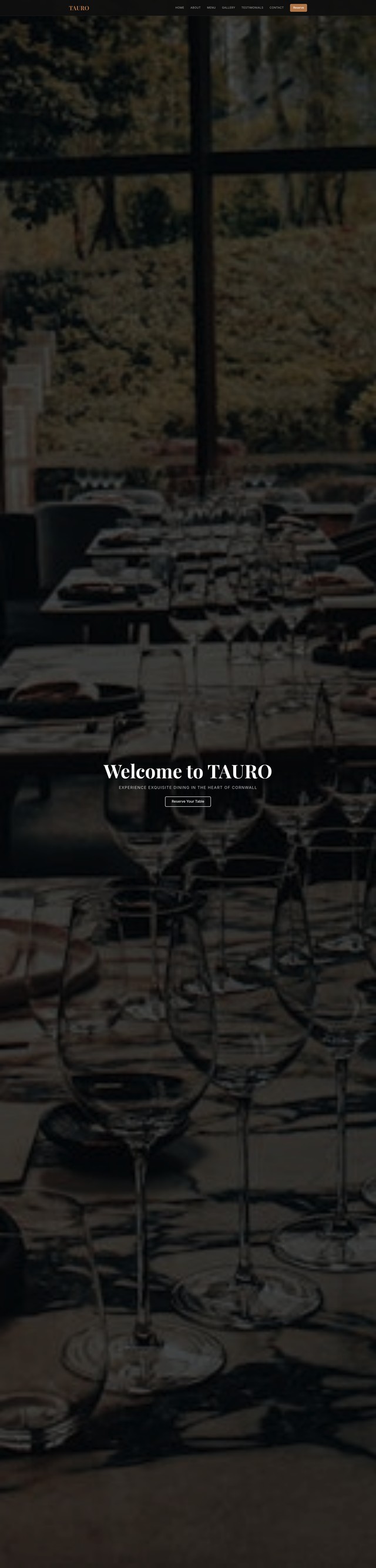Image resolution: width=376 pixels, height=1568 pixels.
Task: Tap the Reserve button in header
Action: 298,8
